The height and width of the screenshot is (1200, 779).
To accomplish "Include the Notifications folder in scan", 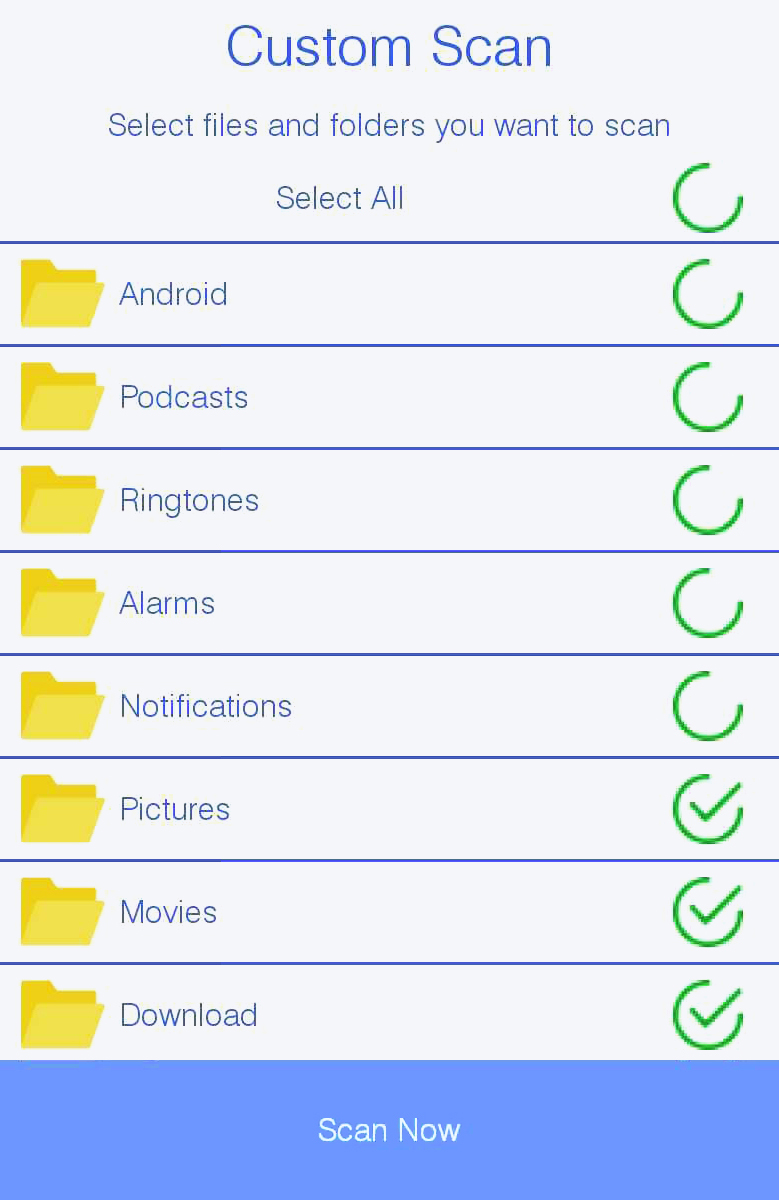I will click(708, 706).
